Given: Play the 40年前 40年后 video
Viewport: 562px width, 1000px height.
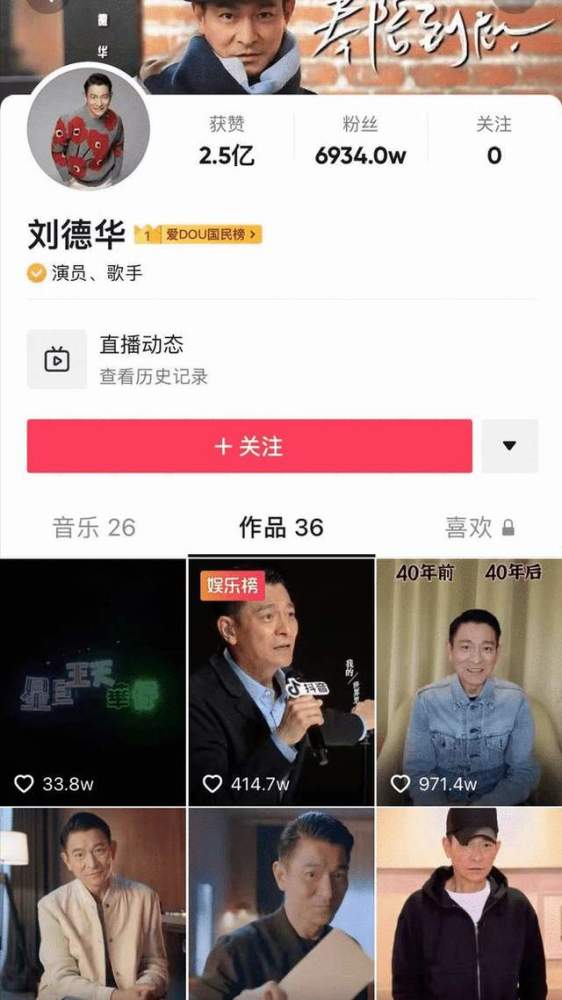Looking at the screenshot, I should tap(470, 682).
